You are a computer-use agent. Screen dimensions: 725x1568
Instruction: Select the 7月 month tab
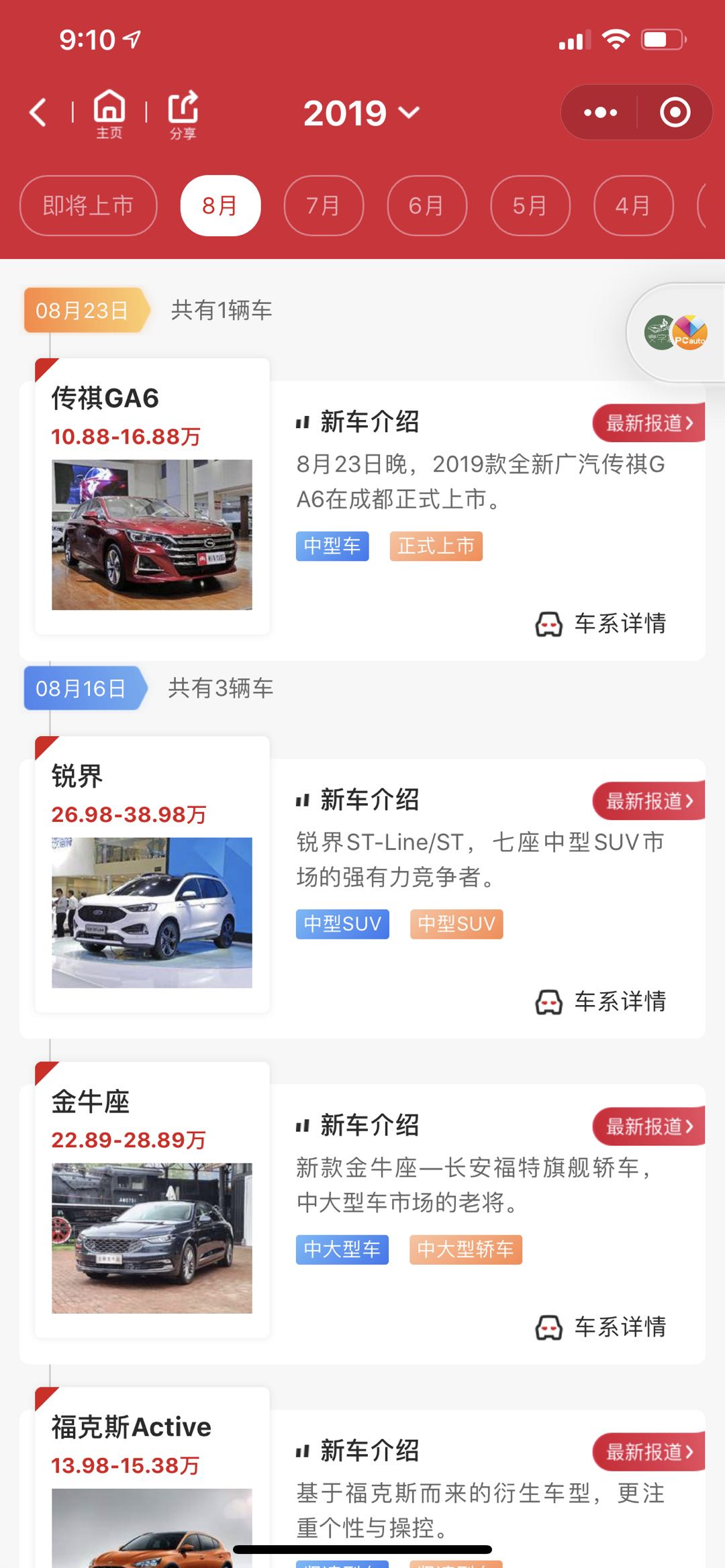point(324,205)
